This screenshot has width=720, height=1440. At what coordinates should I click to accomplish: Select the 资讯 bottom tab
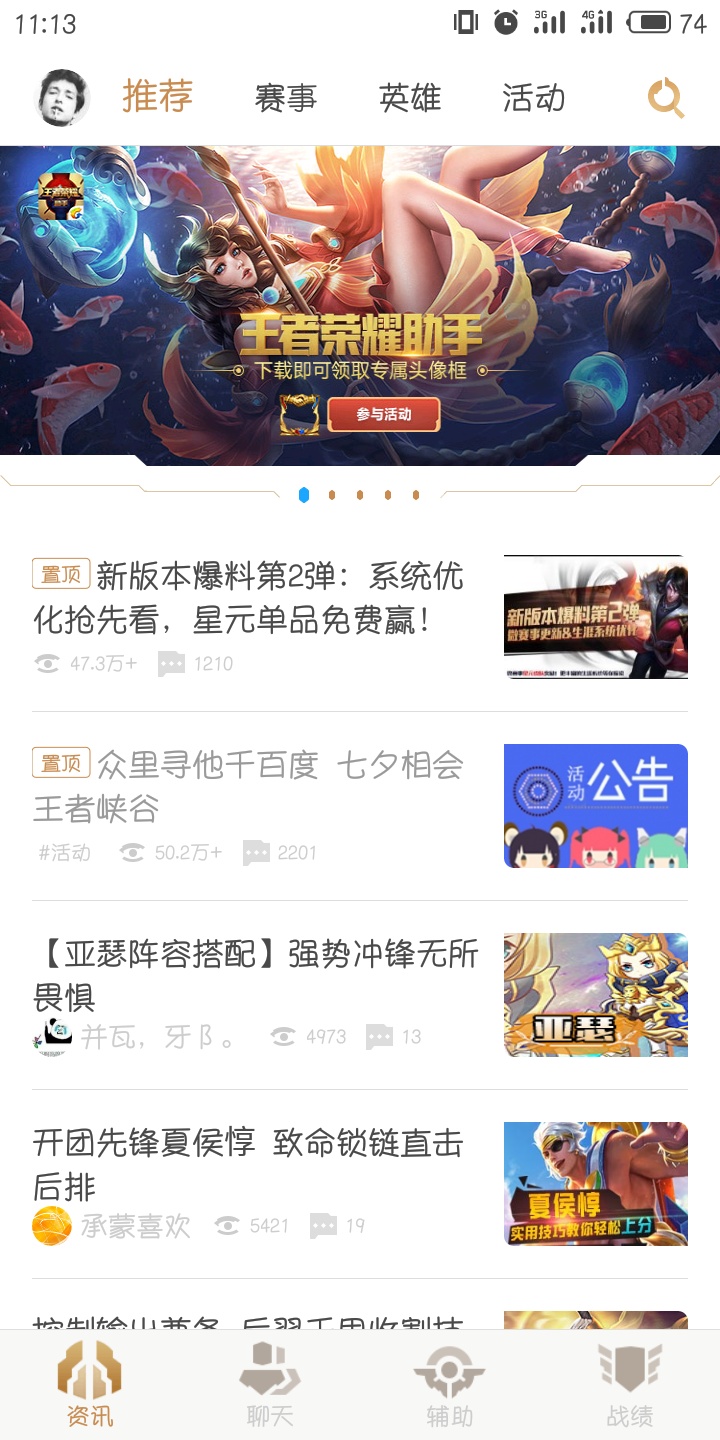click(x=90, y=1385)
